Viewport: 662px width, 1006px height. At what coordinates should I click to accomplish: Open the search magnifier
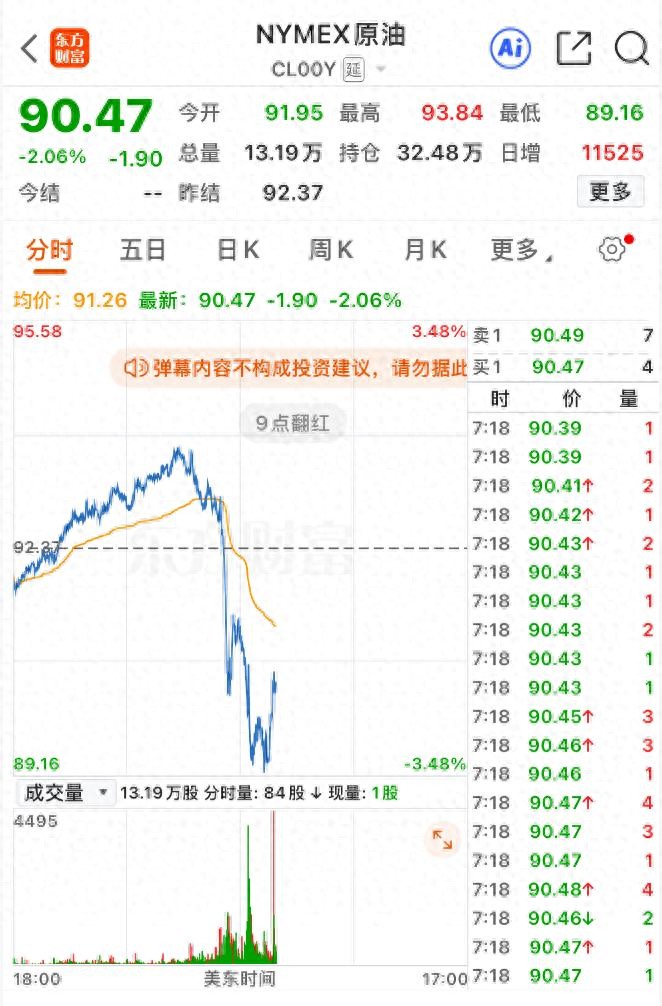[x=631, y=48]
